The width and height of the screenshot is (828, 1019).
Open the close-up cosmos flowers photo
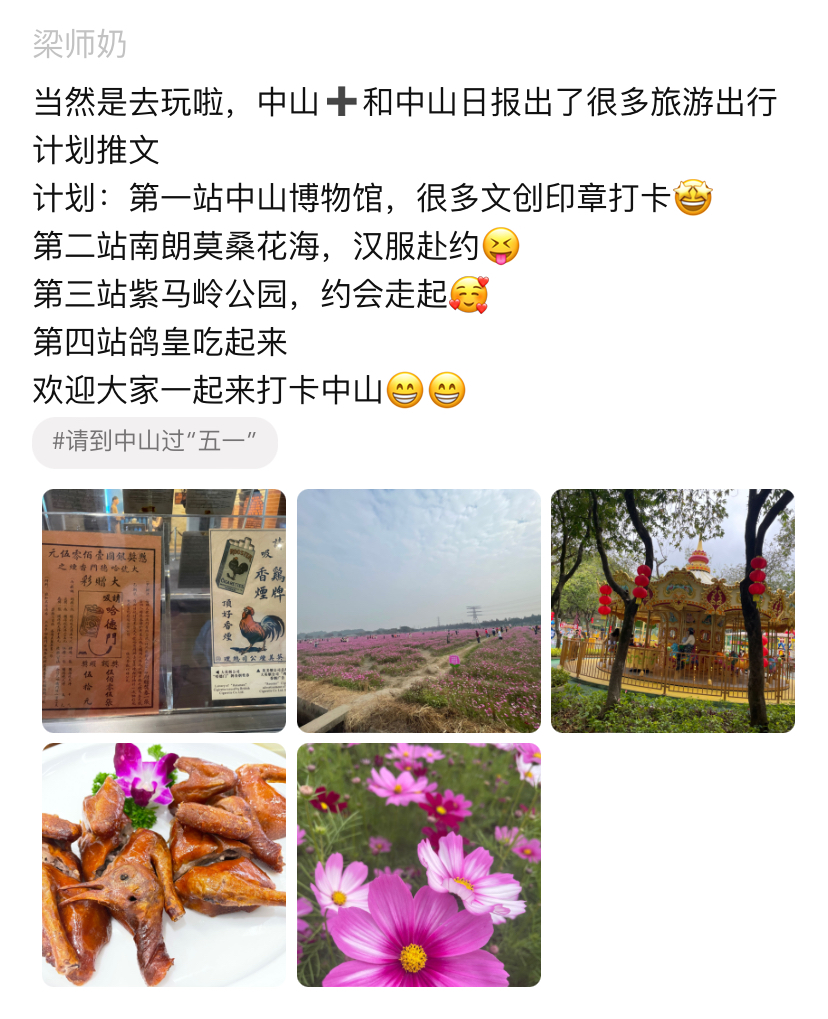(418, 865)
